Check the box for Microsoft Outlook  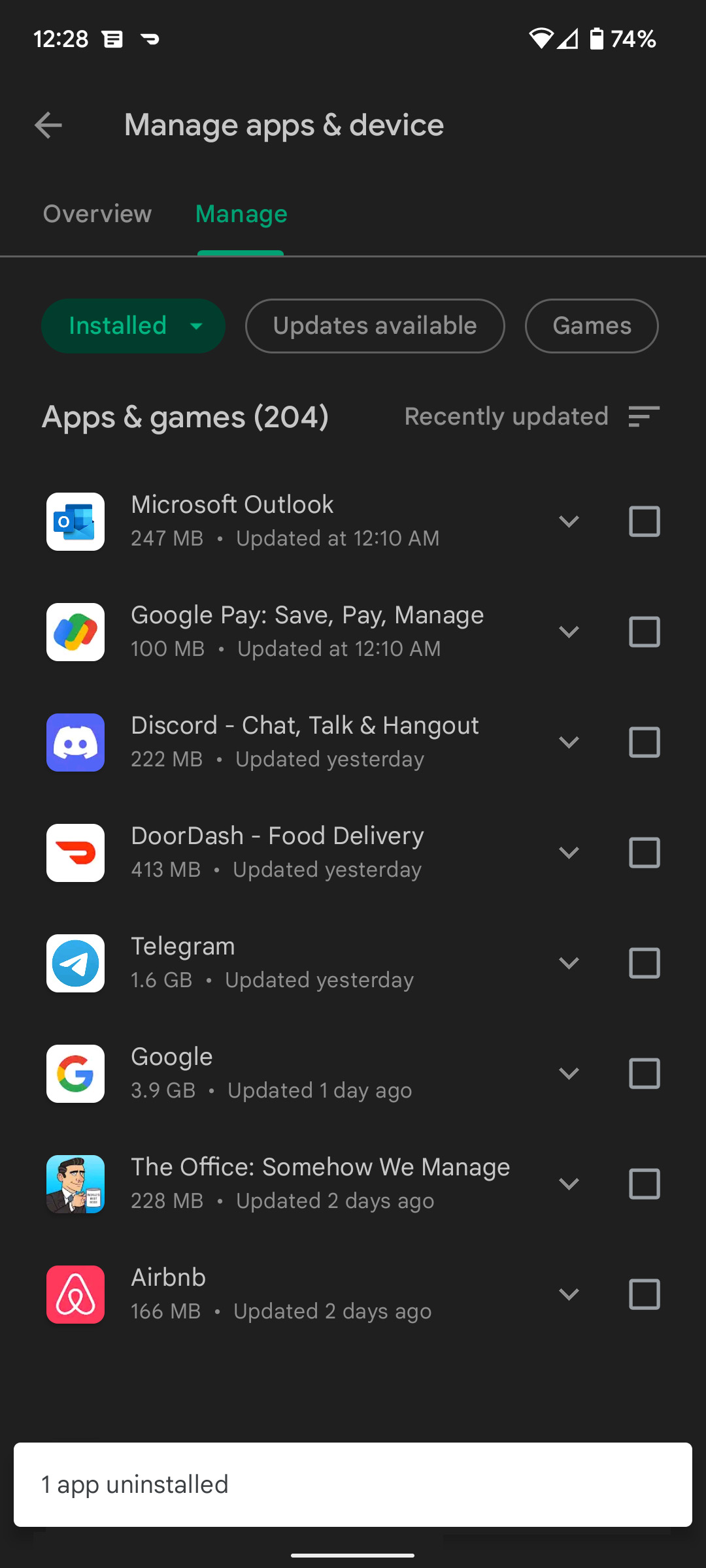(644, 521)
